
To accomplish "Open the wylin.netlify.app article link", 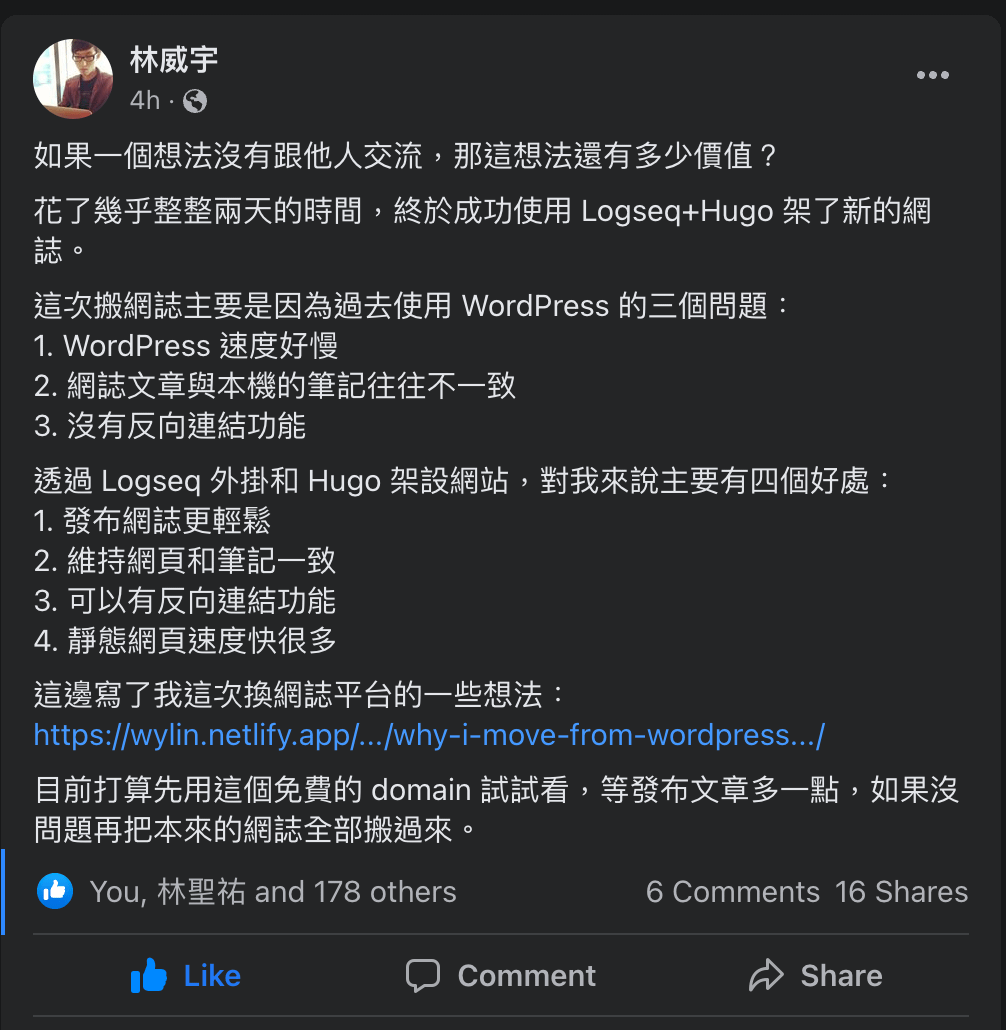I will point(429,735).
